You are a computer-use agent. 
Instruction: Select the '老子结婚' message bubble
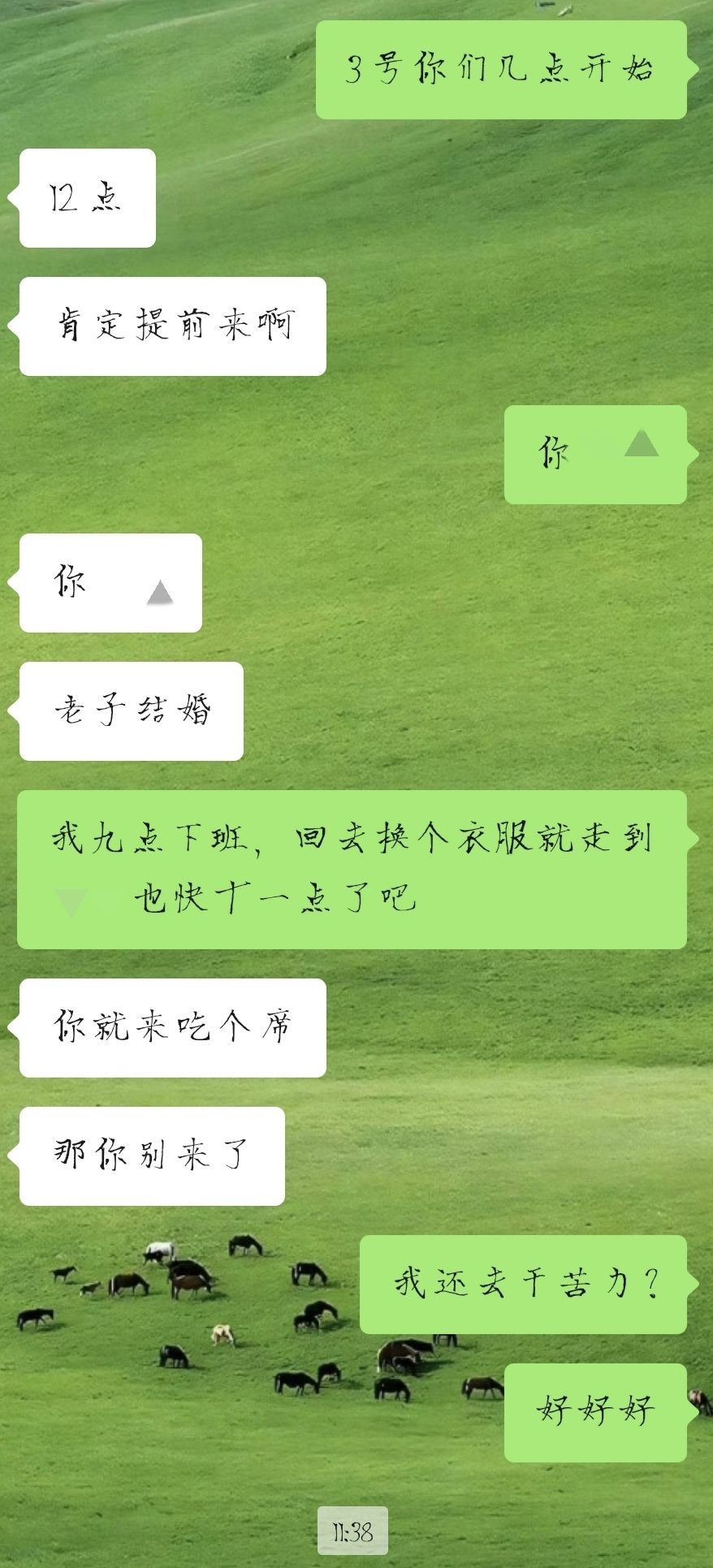pos(130,708)
